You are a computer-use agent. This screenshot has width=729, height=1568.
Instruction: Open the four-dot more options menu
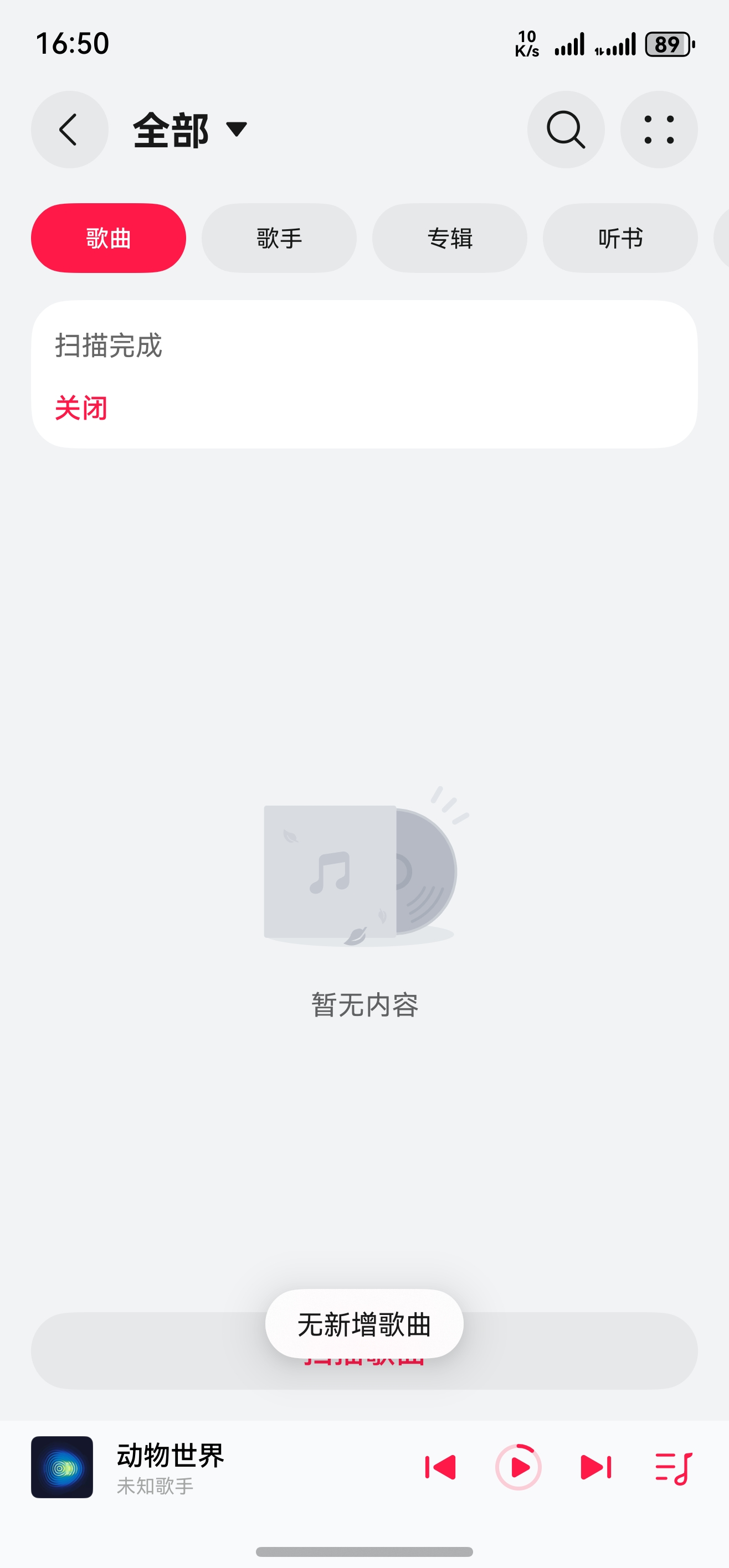point(659,130)
